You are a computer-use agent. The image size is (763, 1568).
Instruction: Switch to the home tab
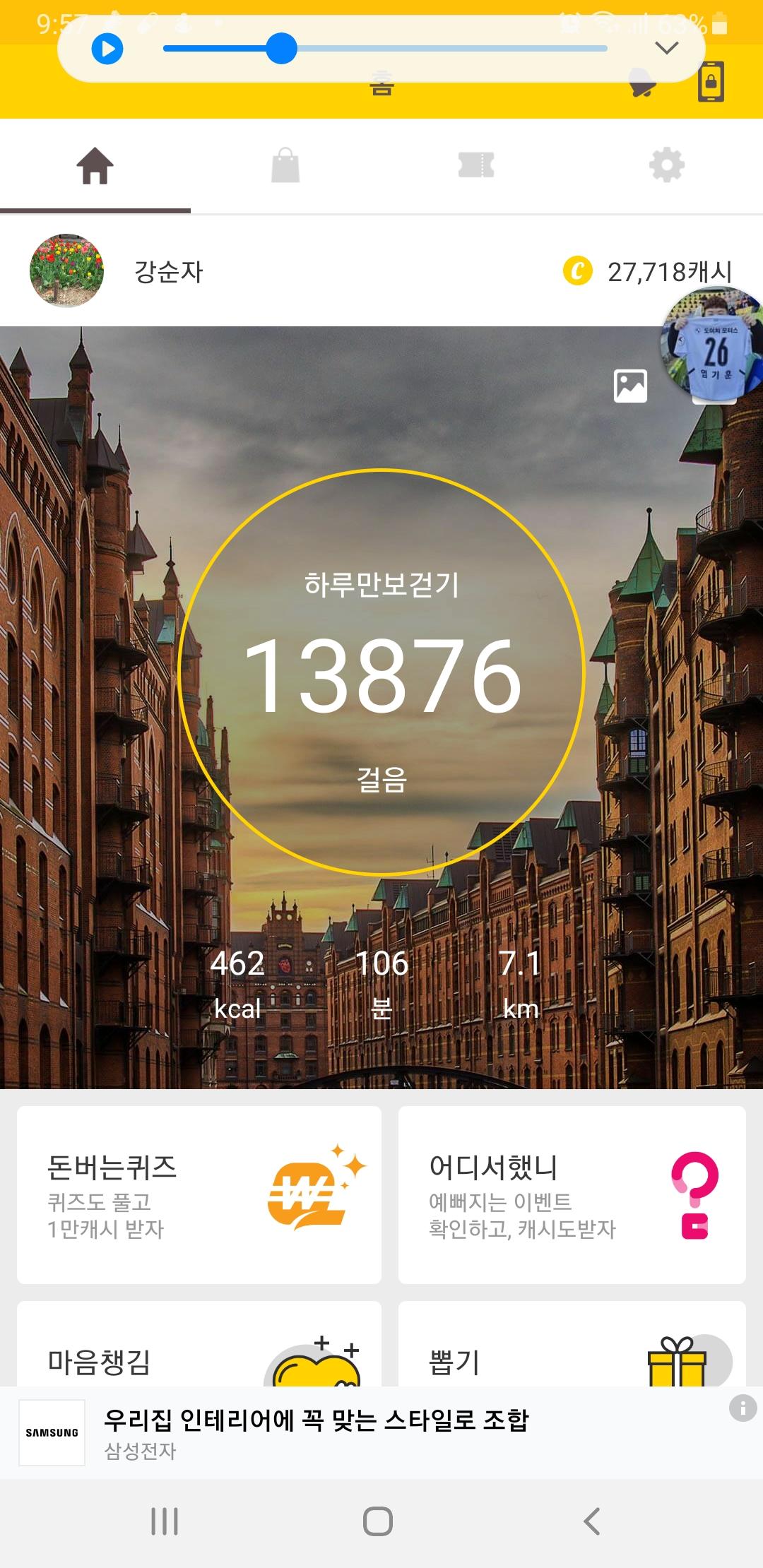95,167
